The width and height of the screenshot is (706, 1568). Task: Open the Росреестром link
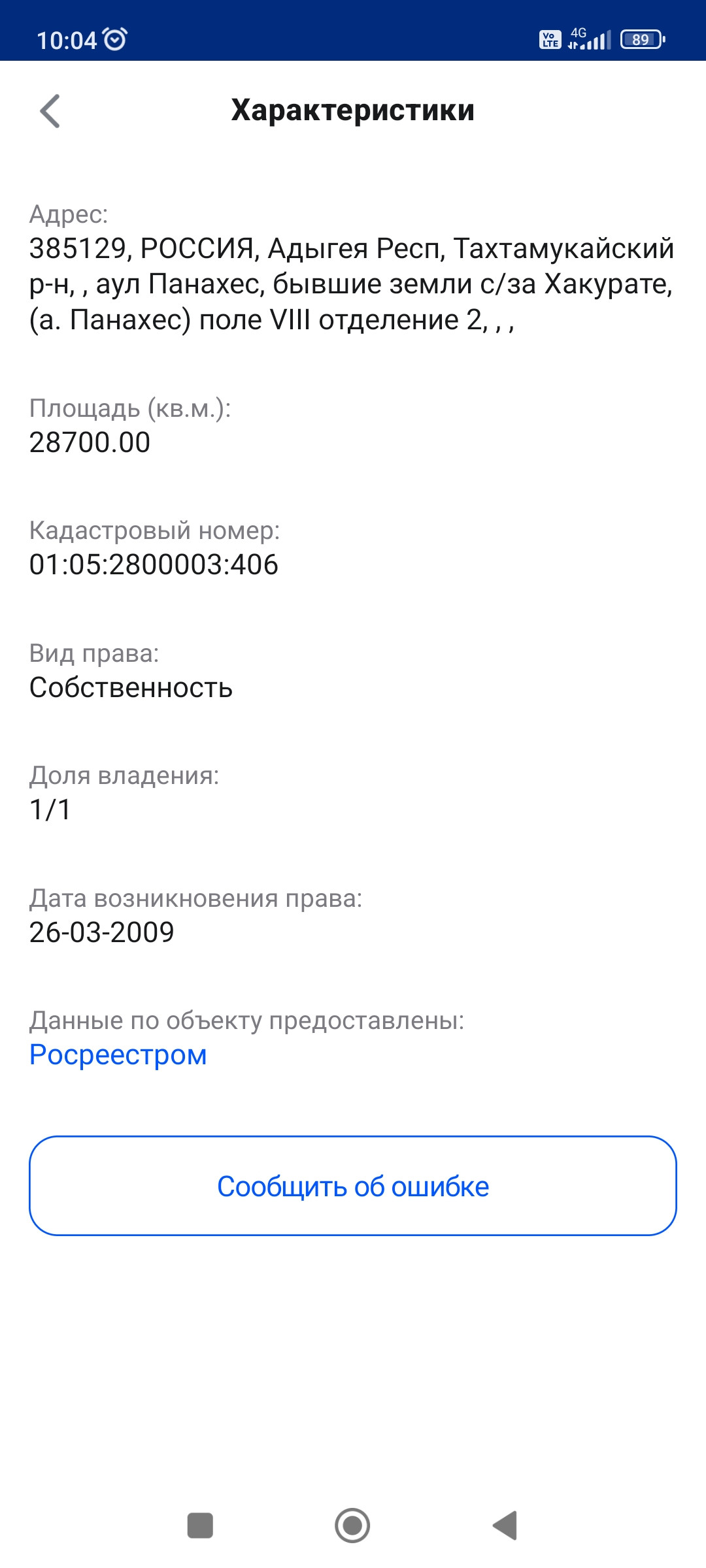point(118,1055)
